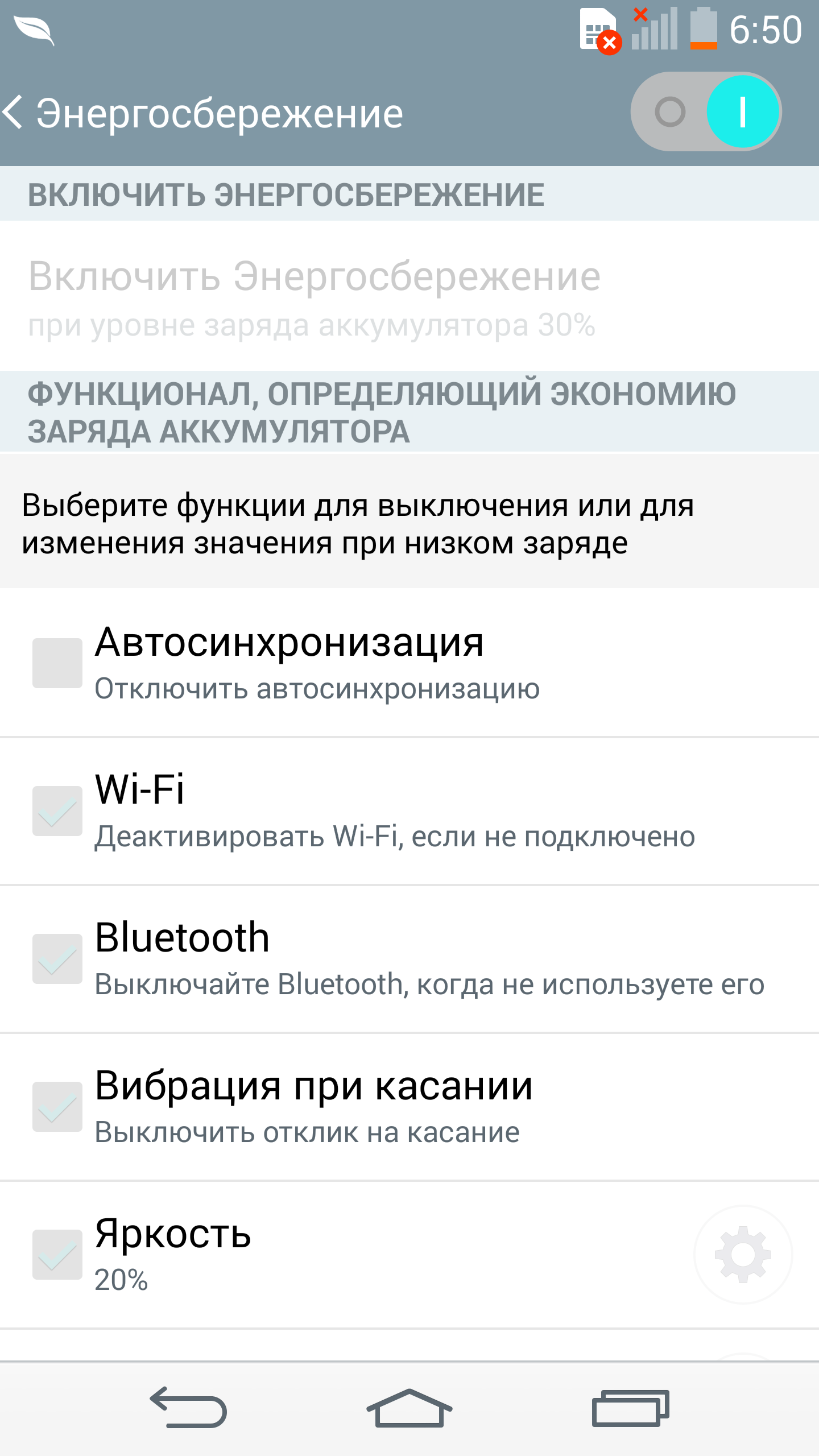Tap the system home button
819x1456 pixels.
[409, 1408]
